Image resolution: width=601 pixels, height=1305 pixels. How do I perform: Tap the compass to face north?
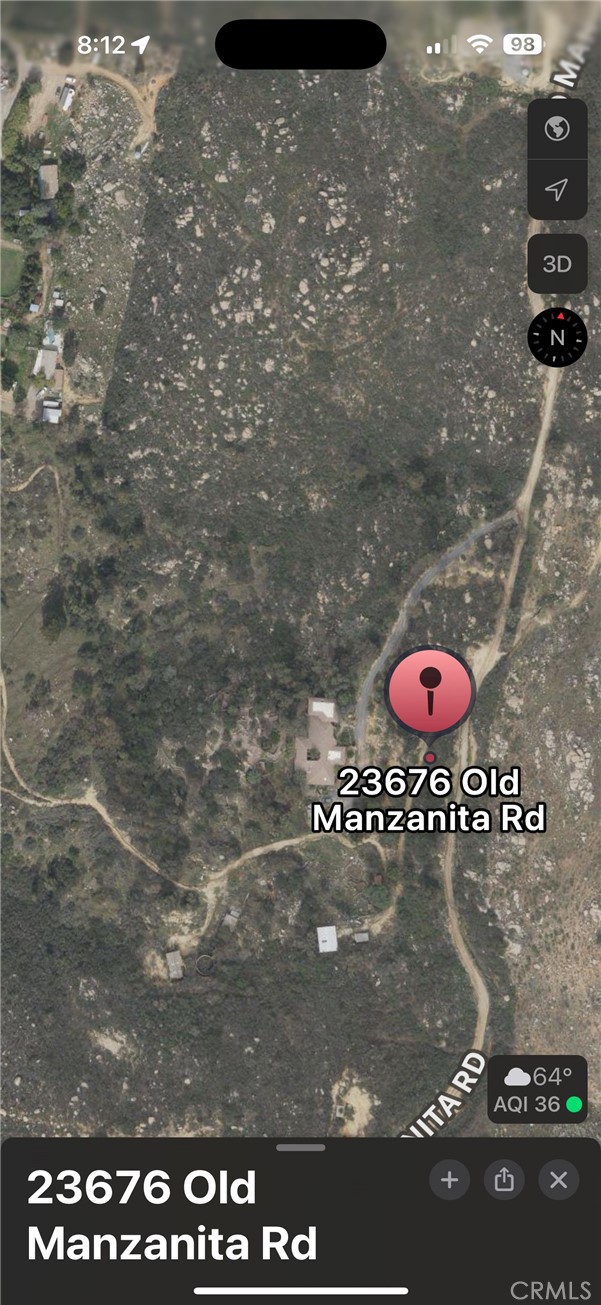click(557, 338)
